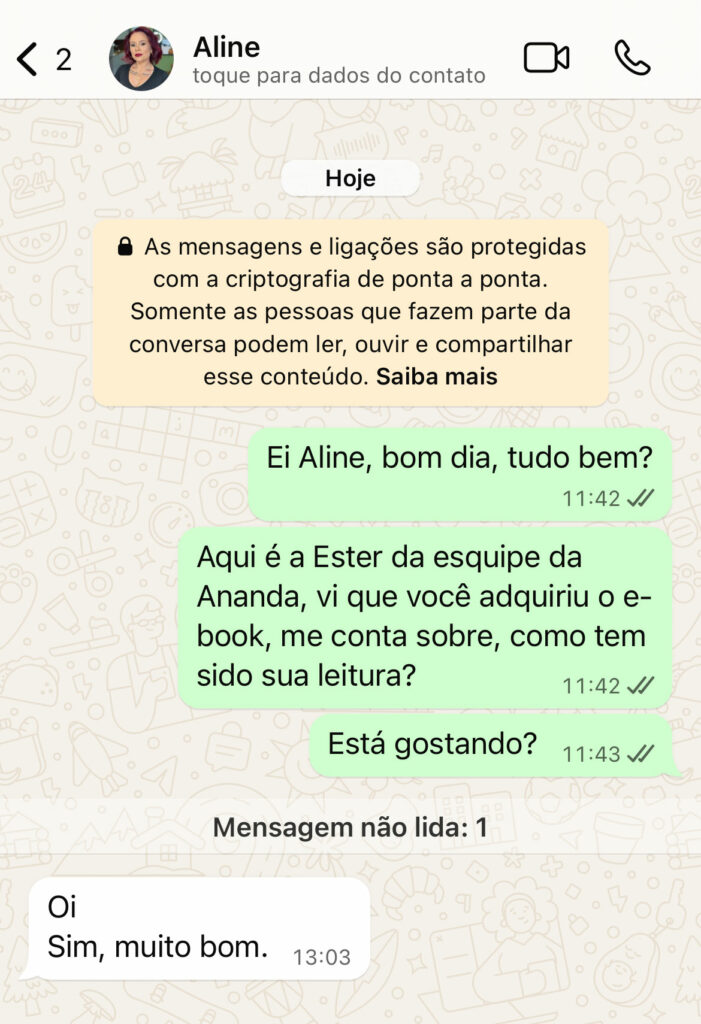Tap the Saiba mais encryption link
701x1024 pixels.
(x=436, y=377)
